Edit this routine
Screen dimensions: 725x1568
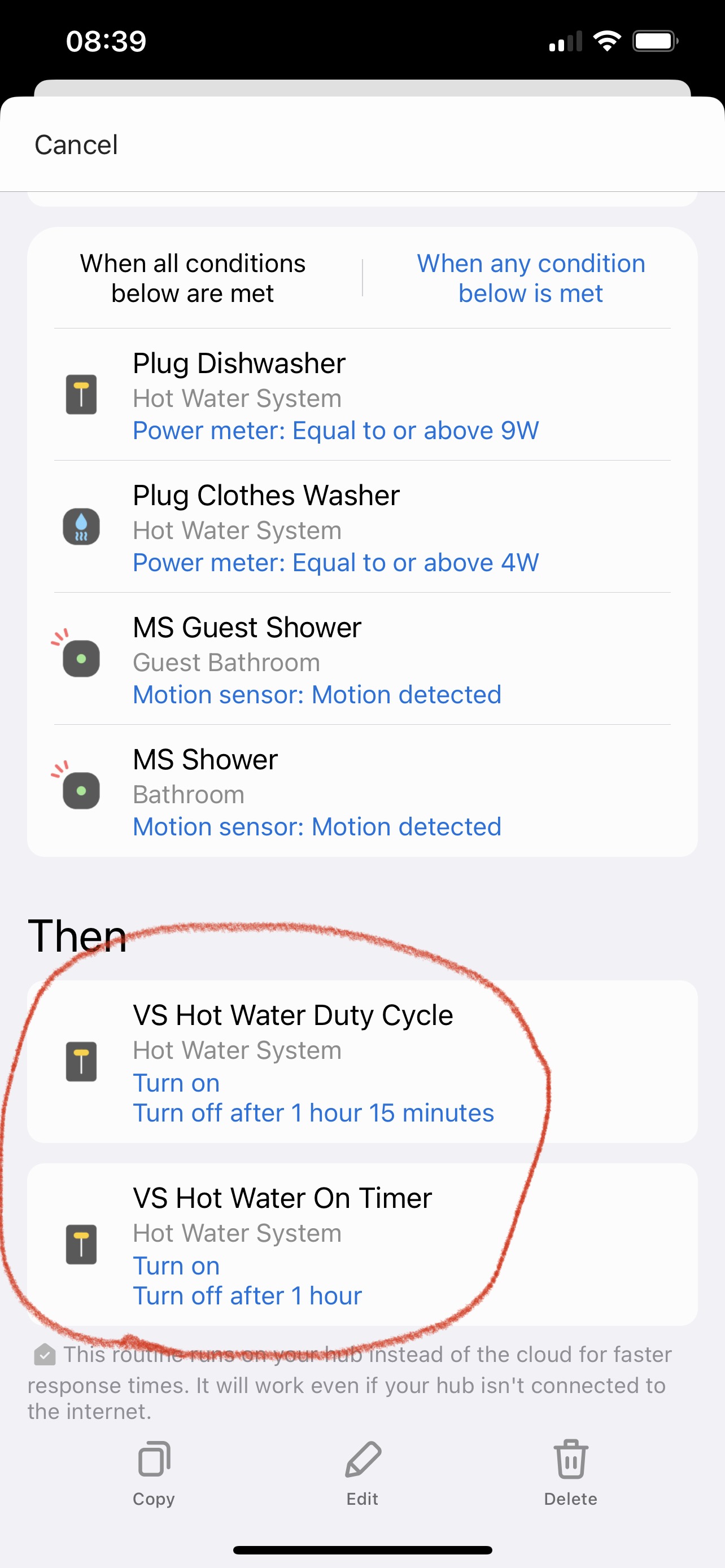(362, 1472)
